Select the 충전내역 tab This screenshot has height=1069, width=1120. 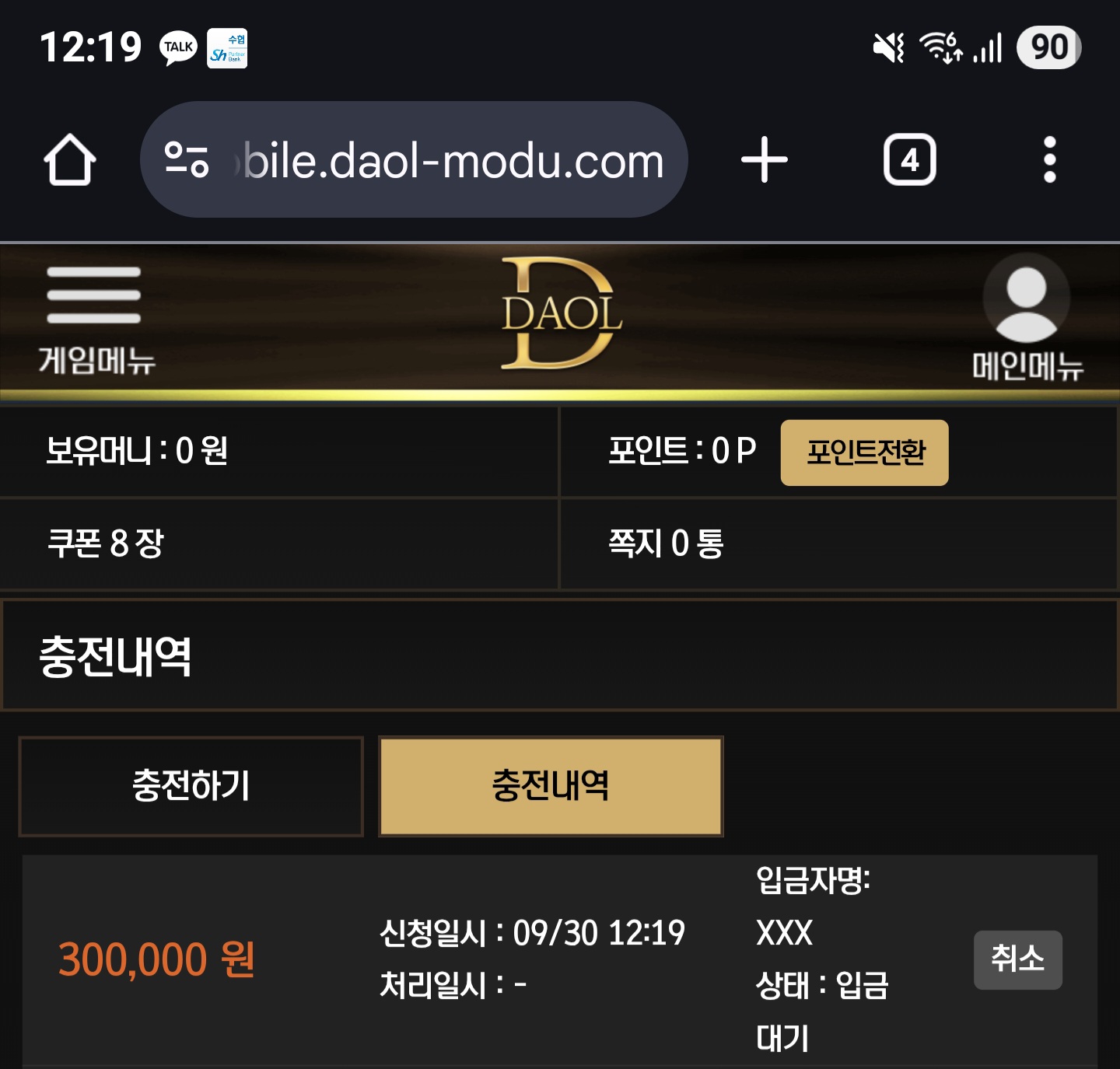click(x=551, y=786)
